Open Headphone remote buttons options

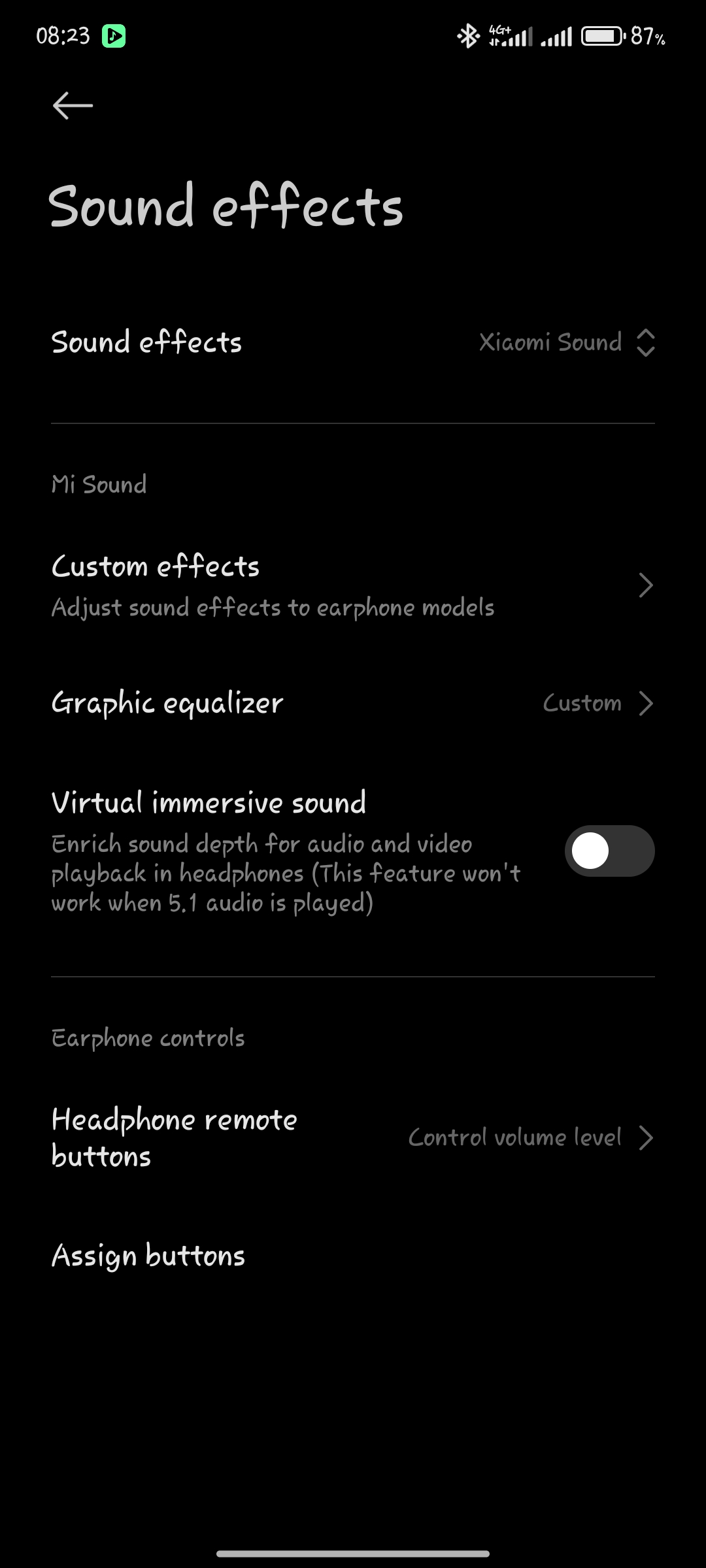[x=353, y=1137]
